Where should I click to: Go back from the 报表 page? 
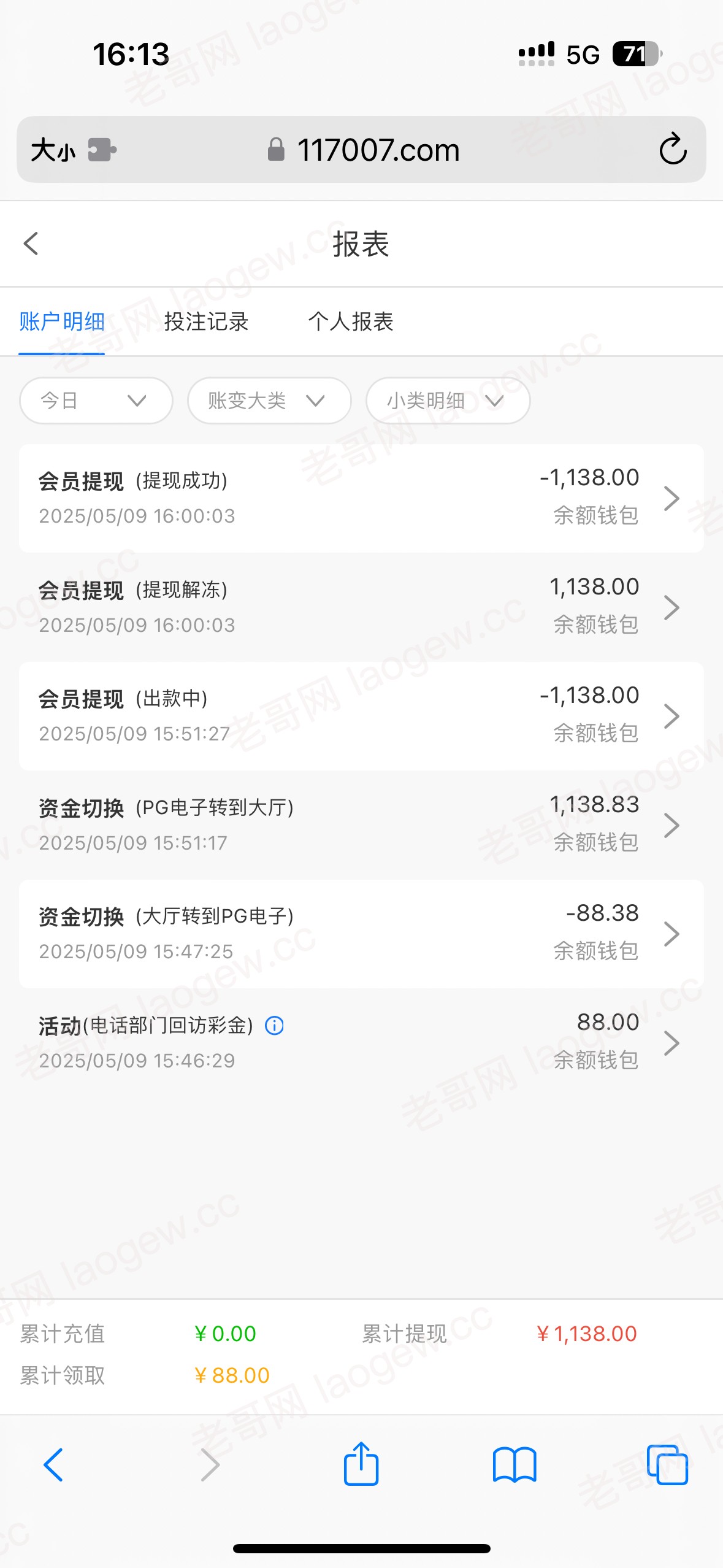pyautogui.click(x=31, y=244)
